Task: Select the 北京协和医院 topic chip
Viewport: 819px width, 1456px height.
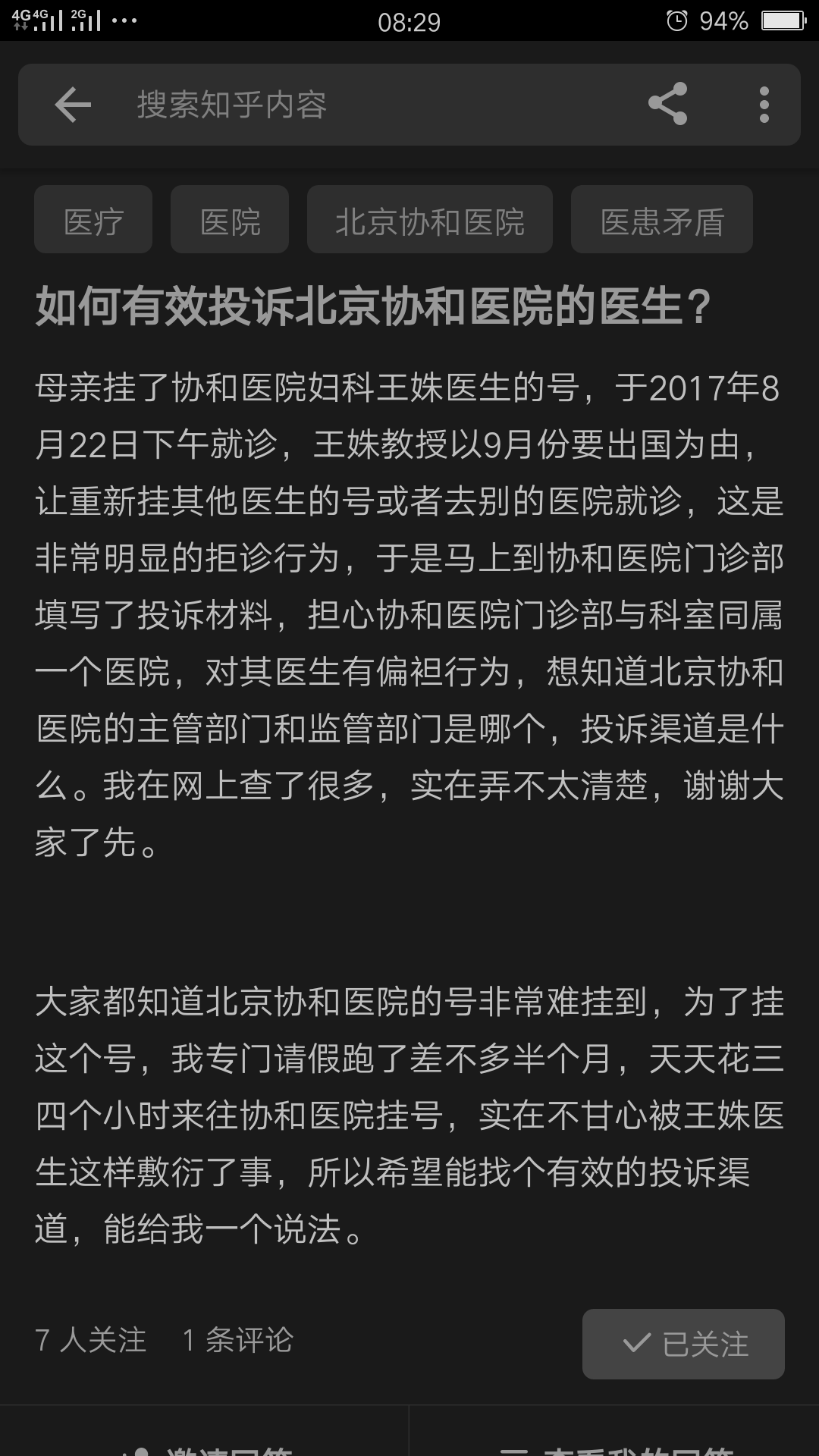Action: point(430,219)
